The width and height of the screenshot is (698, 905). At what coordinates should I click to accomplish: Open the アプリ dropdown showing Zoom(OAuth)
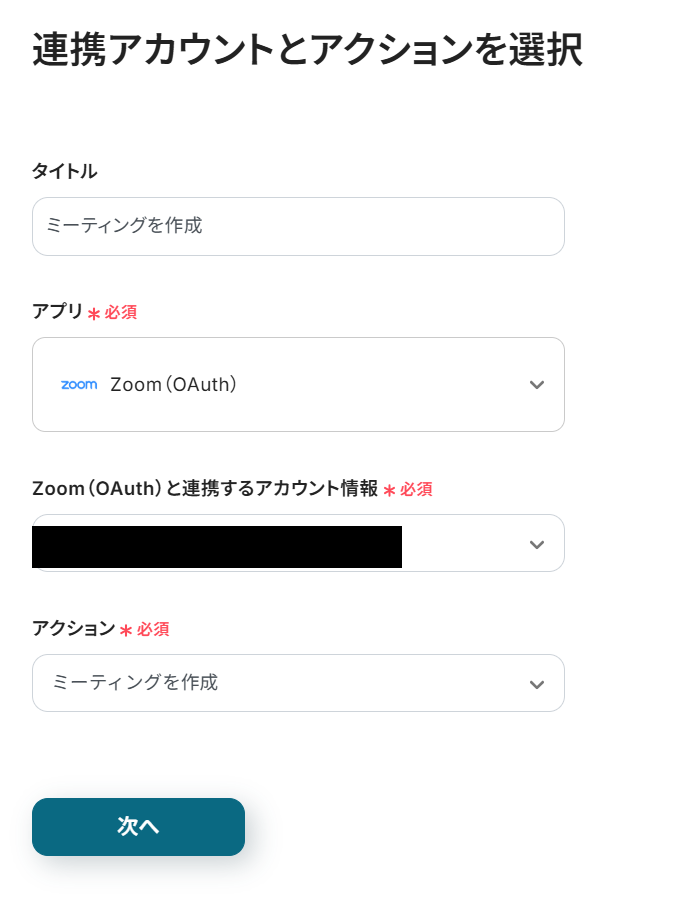click(298, 385)
